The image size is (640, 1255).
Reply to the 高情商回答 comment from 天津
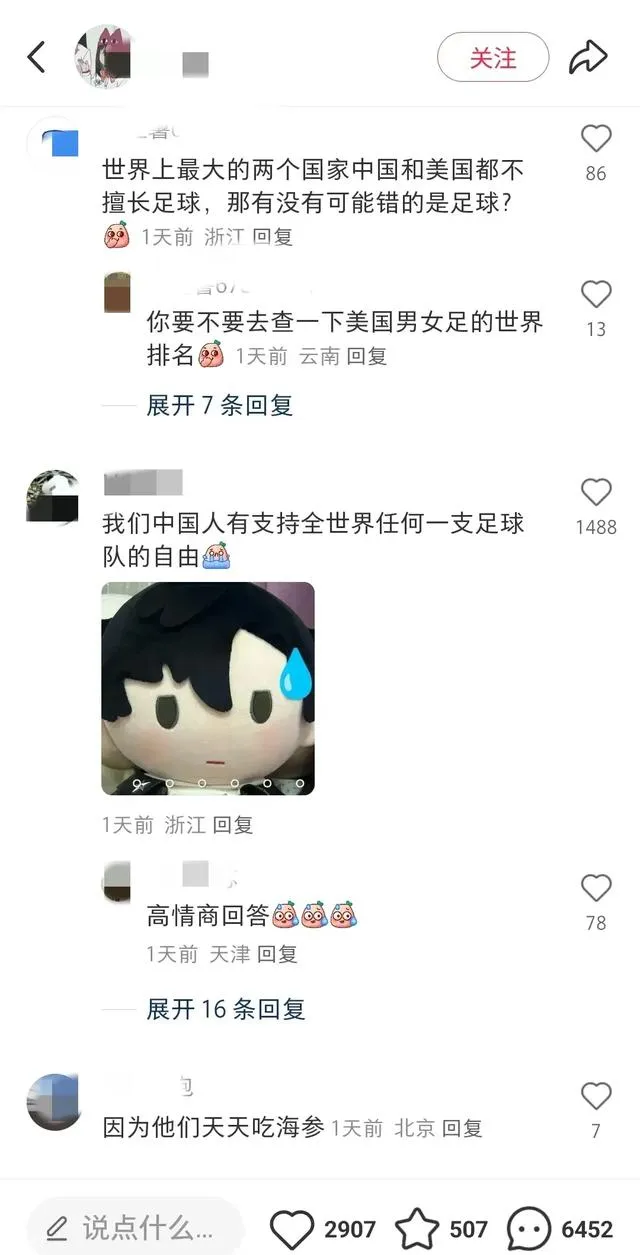(x=277, y=954)
